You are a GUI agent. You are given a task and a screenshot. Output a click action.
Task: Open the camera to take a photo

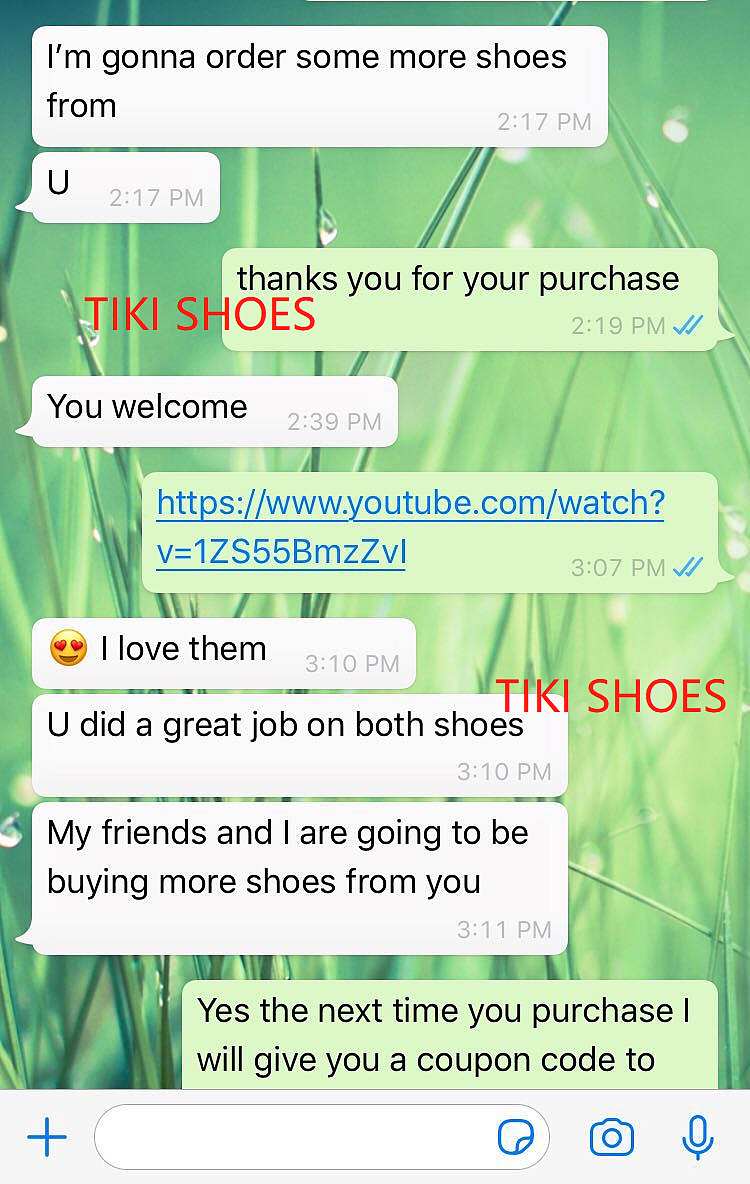coord(611,1137)
